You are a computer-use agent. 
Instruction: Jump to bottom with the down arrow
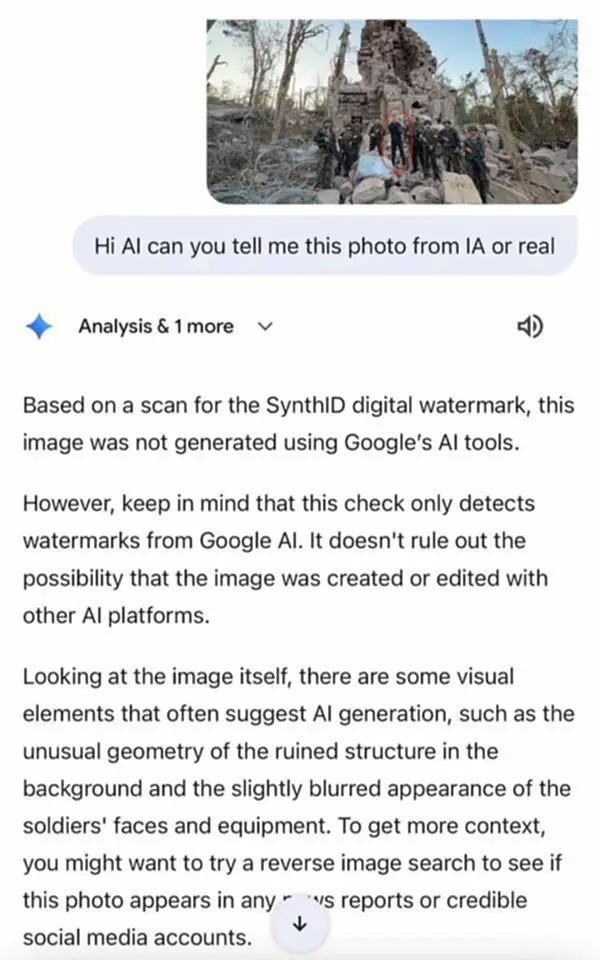pyautogui.click(x=298, y=925)
